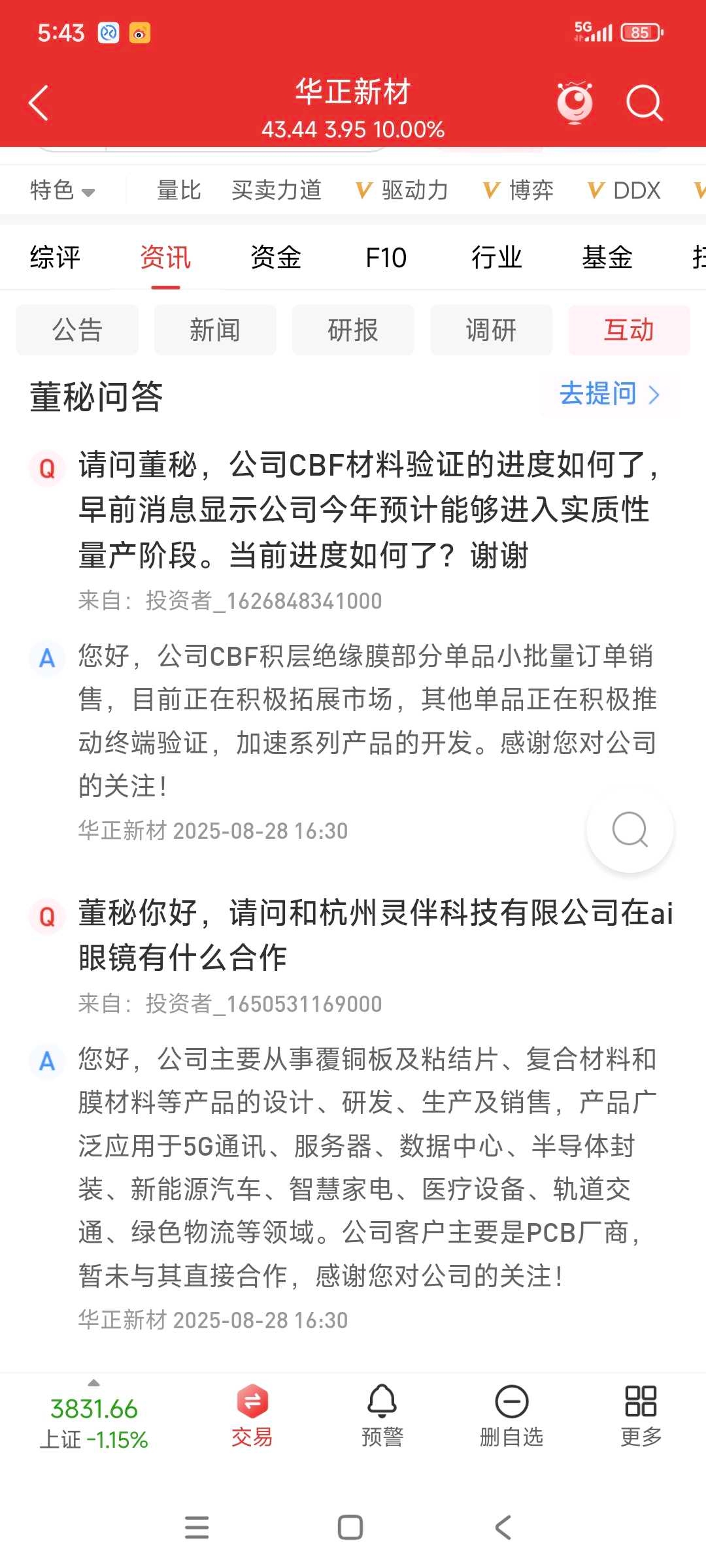706x1568 pixels.
Task: Select the 驱动力 indicator
Action: tap(402, 190)
